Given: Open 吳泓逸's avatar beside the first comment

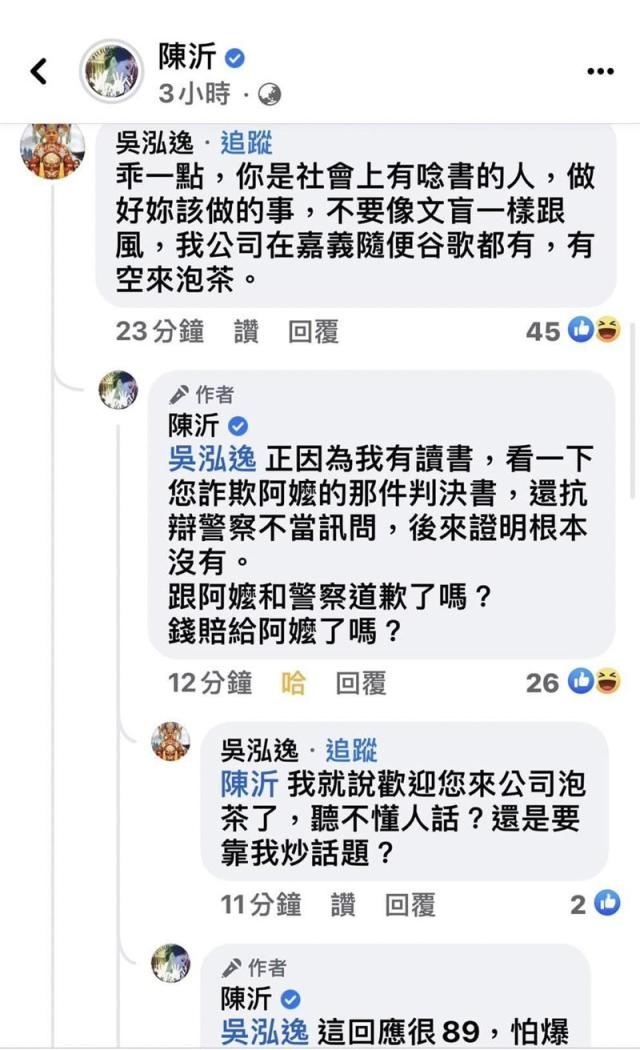Looking at the screenshot, I should 47,149.
